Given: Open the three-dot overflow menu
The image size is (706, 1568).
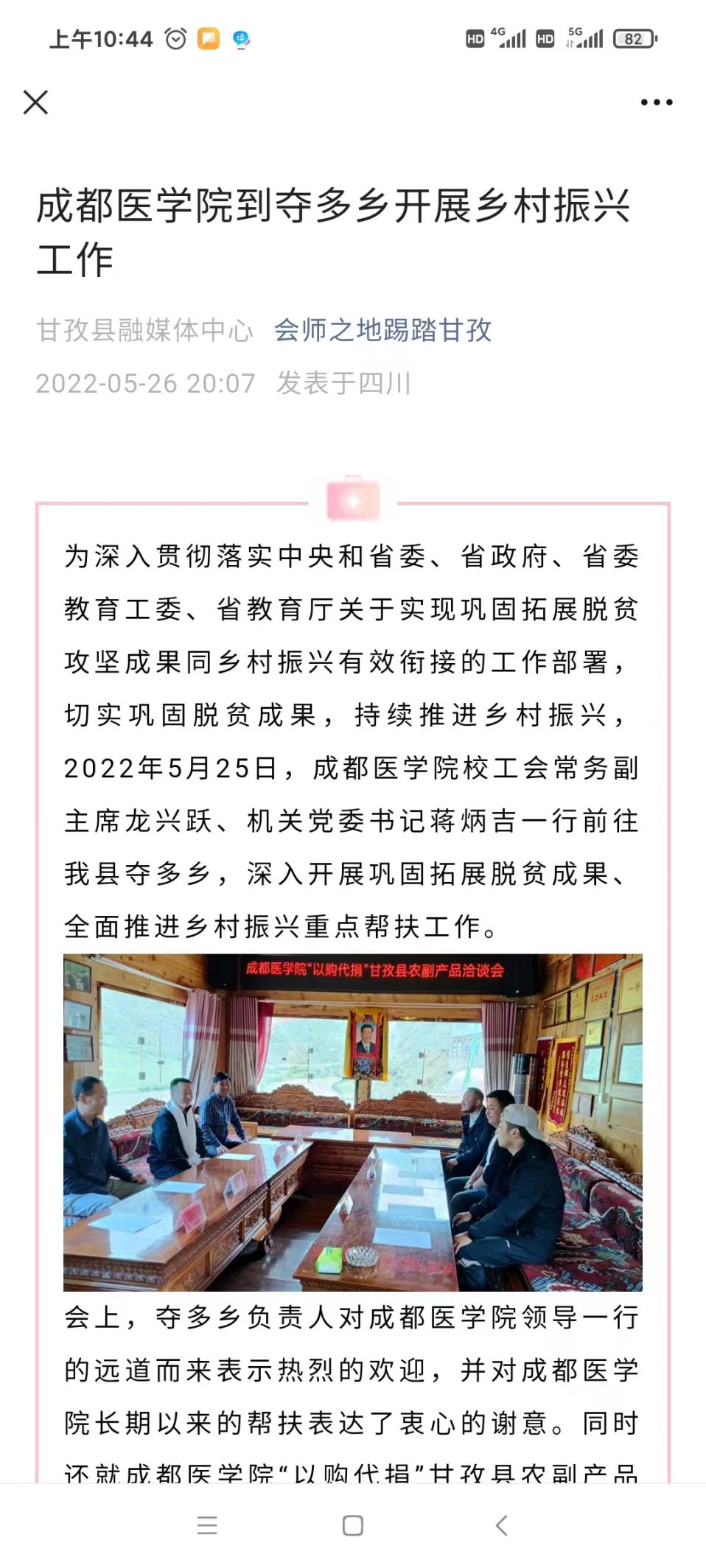Looking at the screenshot, I should click(x=656, y=102).
